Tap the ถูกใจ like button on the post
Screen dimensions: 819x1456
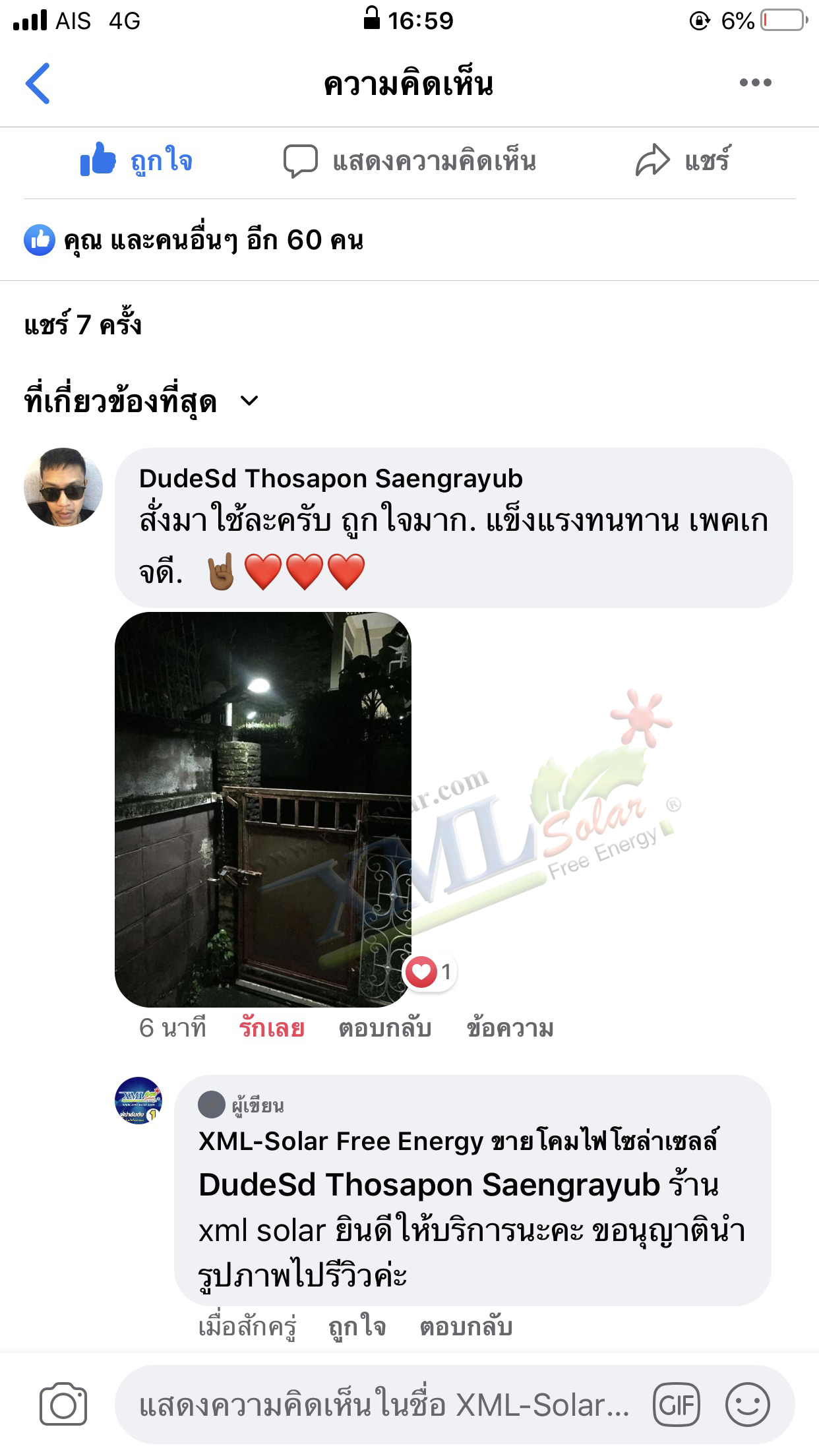(136, 160)
